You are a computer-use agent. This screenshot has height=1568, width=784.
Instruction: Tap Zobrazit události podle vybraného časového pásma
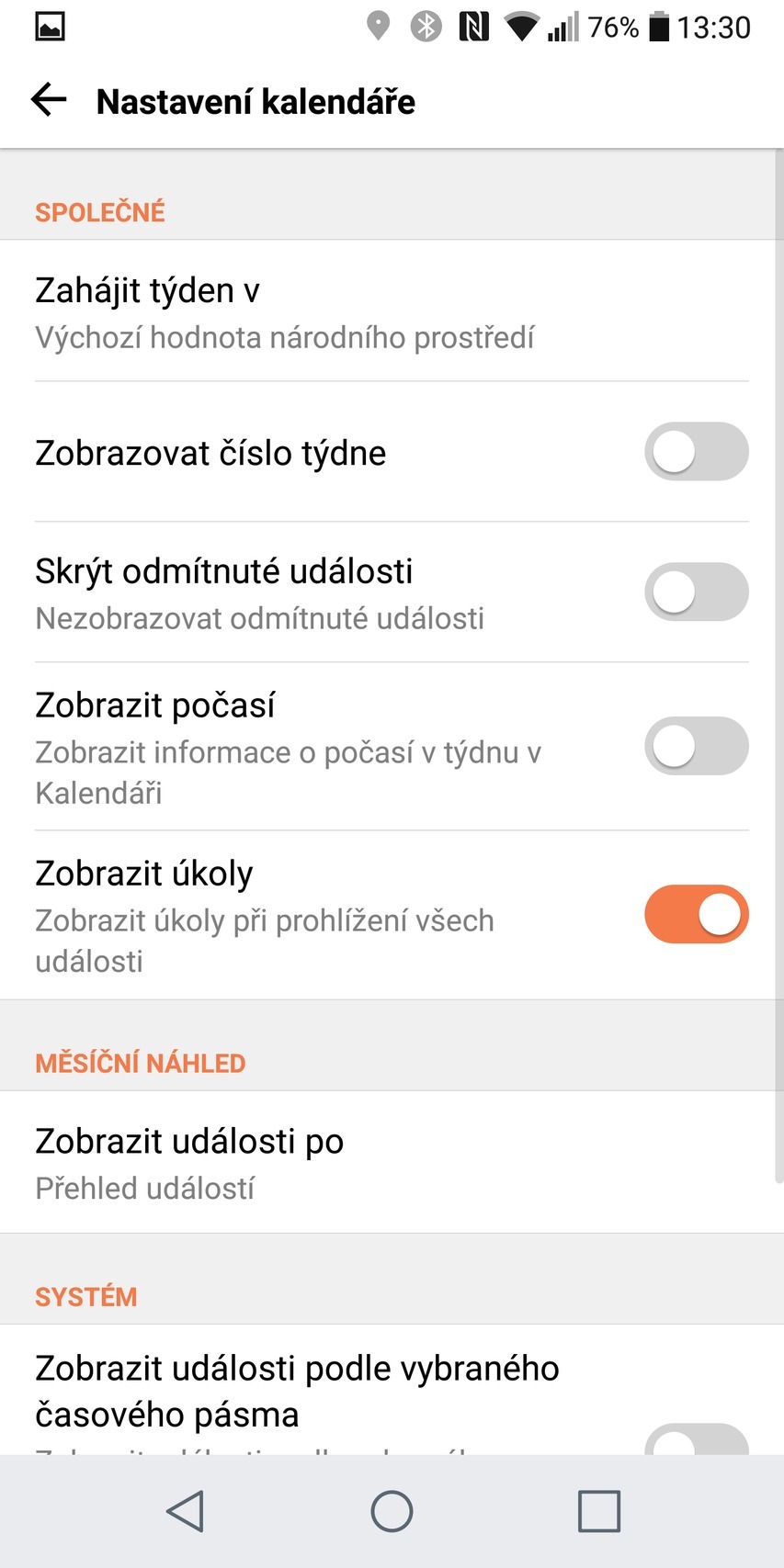pyautogui.click(x=297, y=1390)
